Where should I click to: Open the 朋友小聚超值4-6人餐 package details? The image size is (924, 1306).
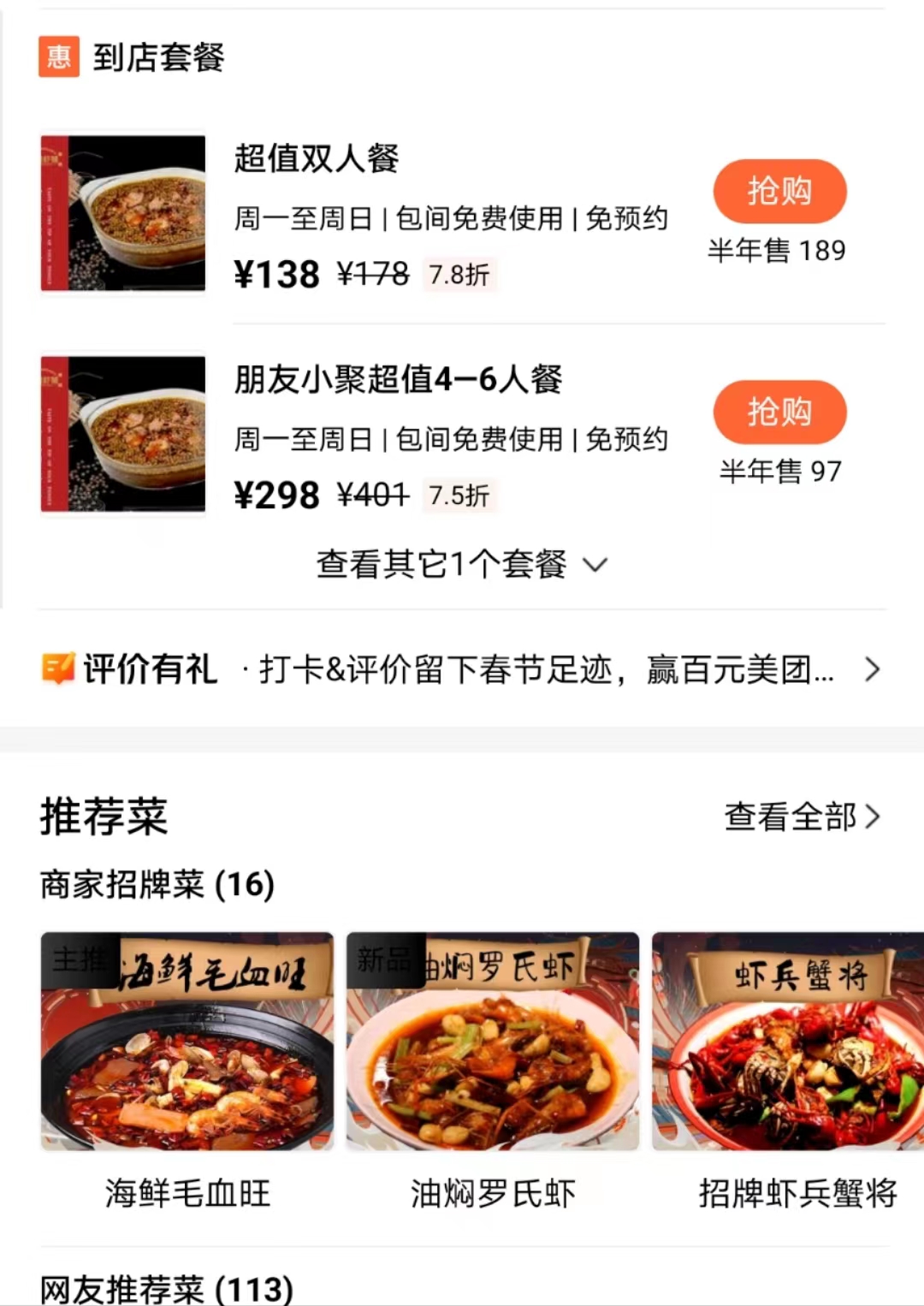(x=398, y=380)
